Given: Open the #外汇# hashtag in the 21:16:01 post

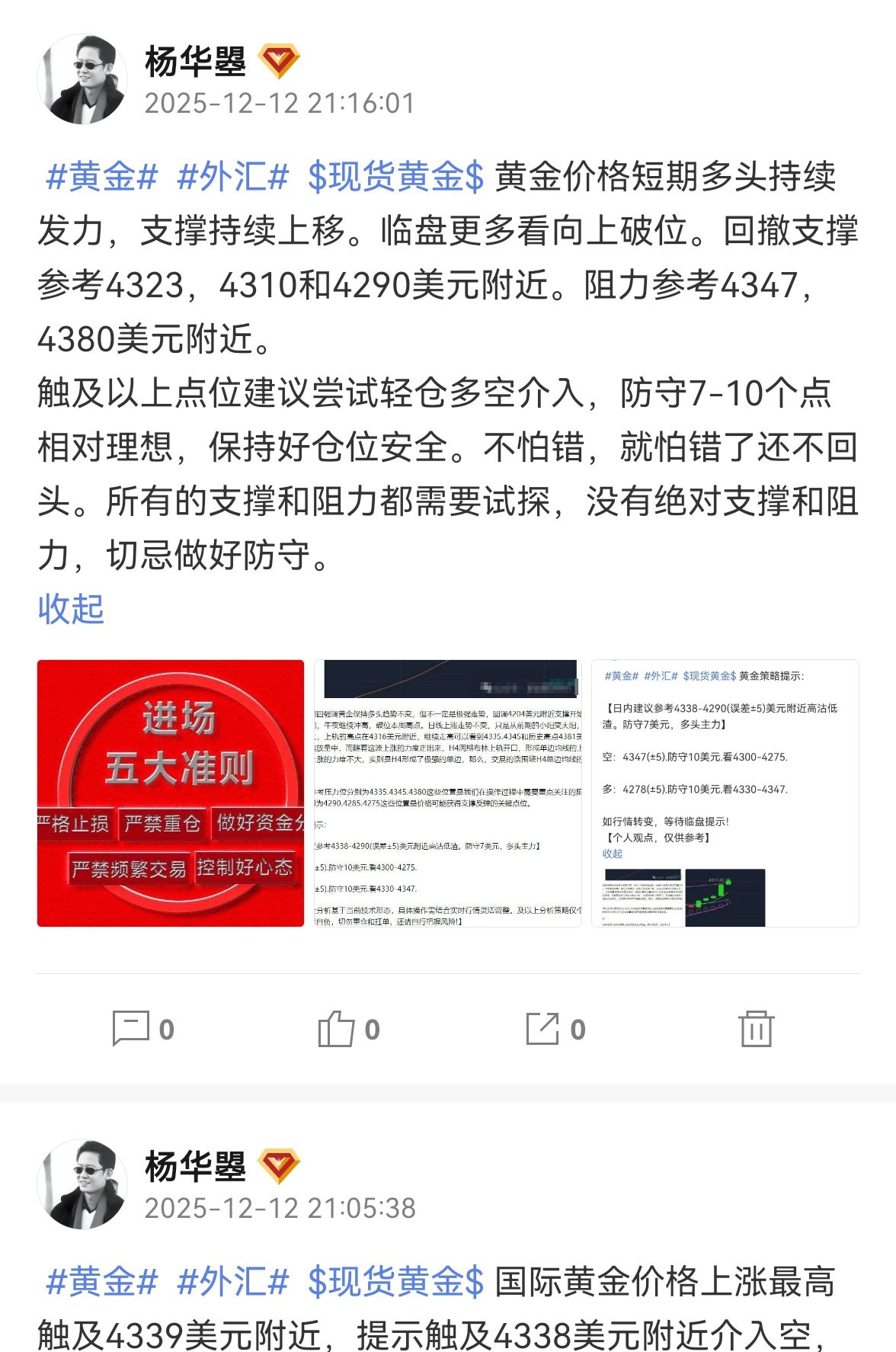Looking at the screenshot, I should [232, 177].
